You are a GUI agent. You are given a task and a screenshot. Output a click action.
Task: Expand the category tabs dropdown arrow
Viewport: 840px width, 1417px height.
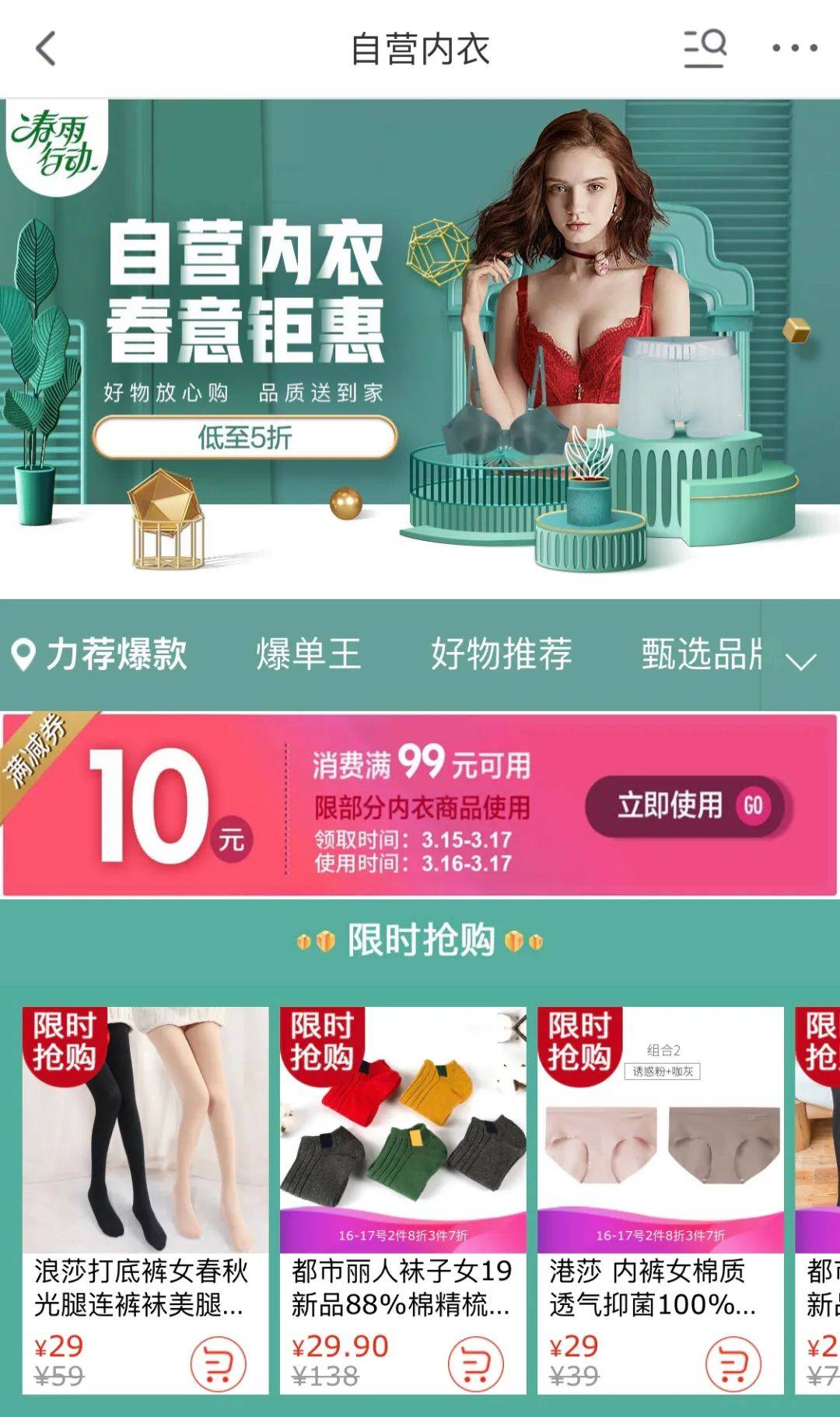click(x=800, y=661)
